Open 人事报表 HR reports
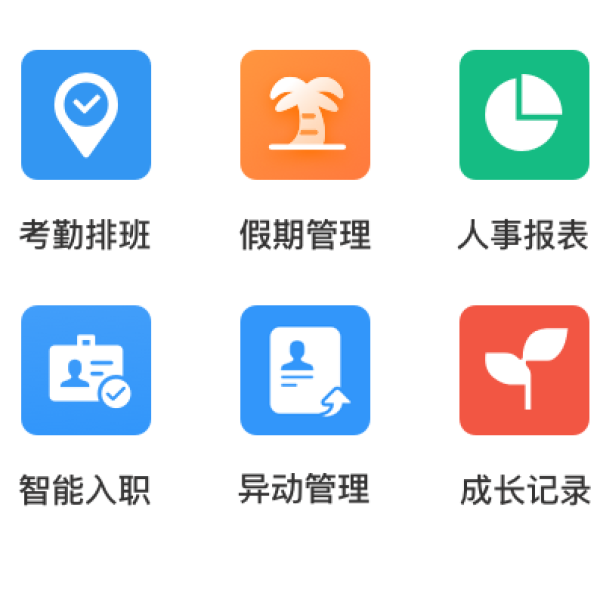Screen dimensions: 600x600 524,115
